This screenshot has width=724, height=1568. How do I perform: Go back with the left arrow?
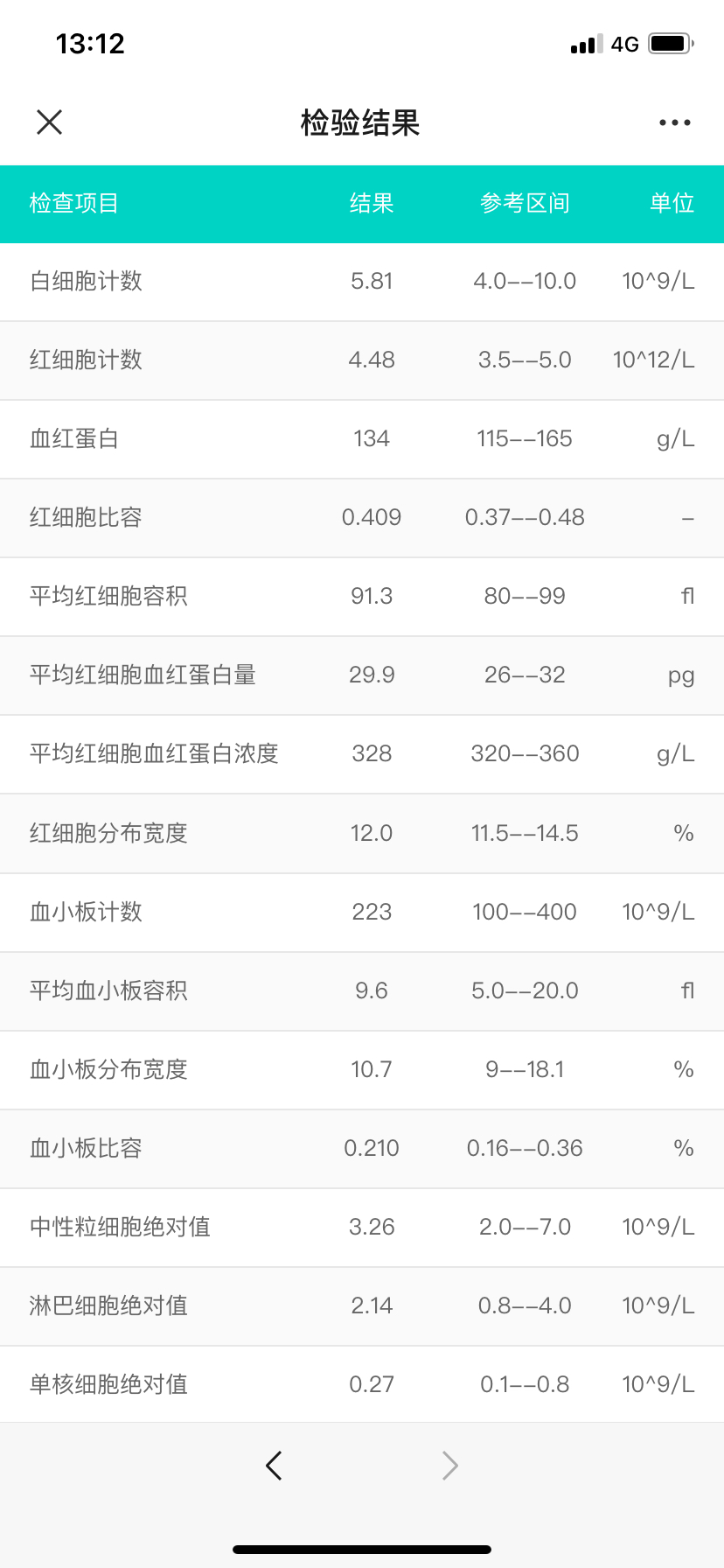click(274, 1465)
